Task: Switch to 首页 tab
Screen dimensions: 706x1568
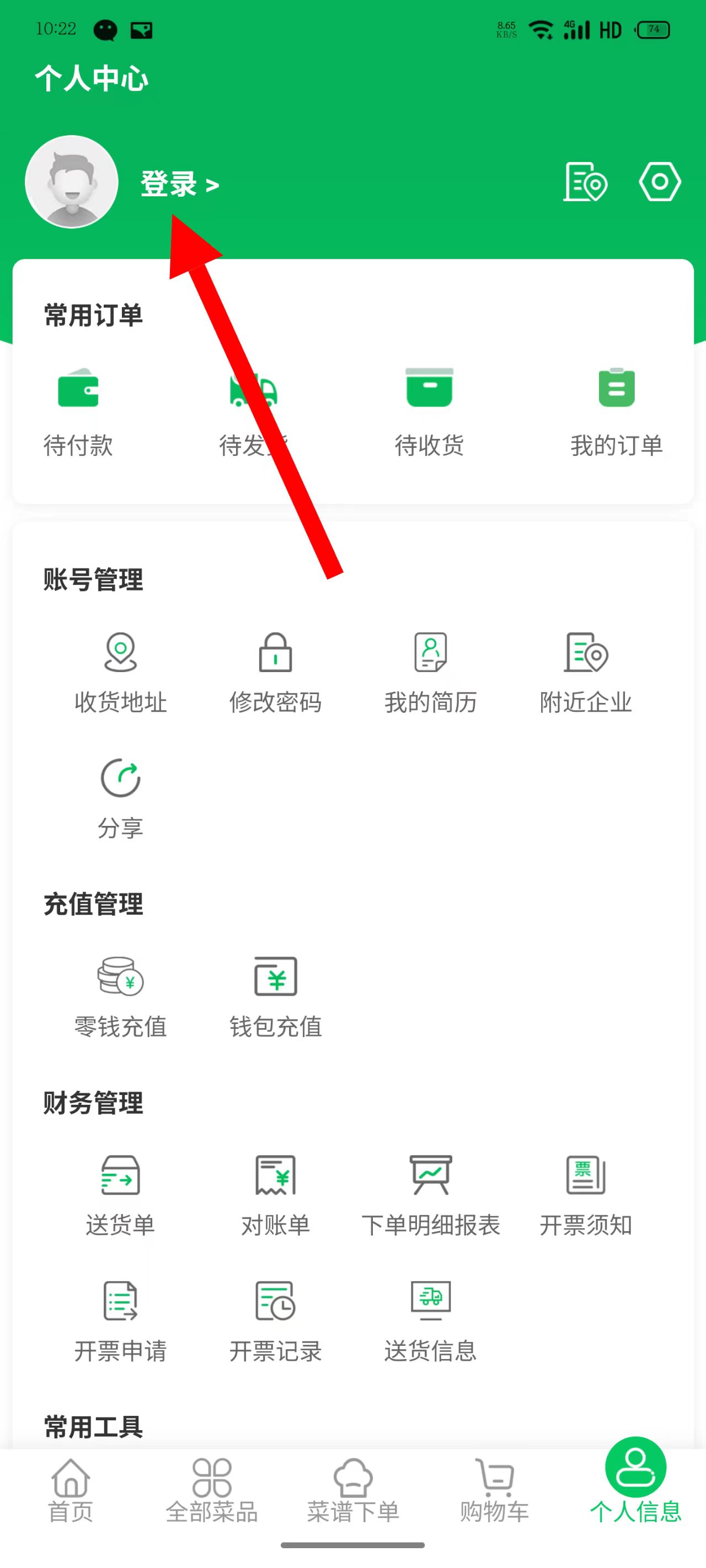Action: (x=71, y=1491)
